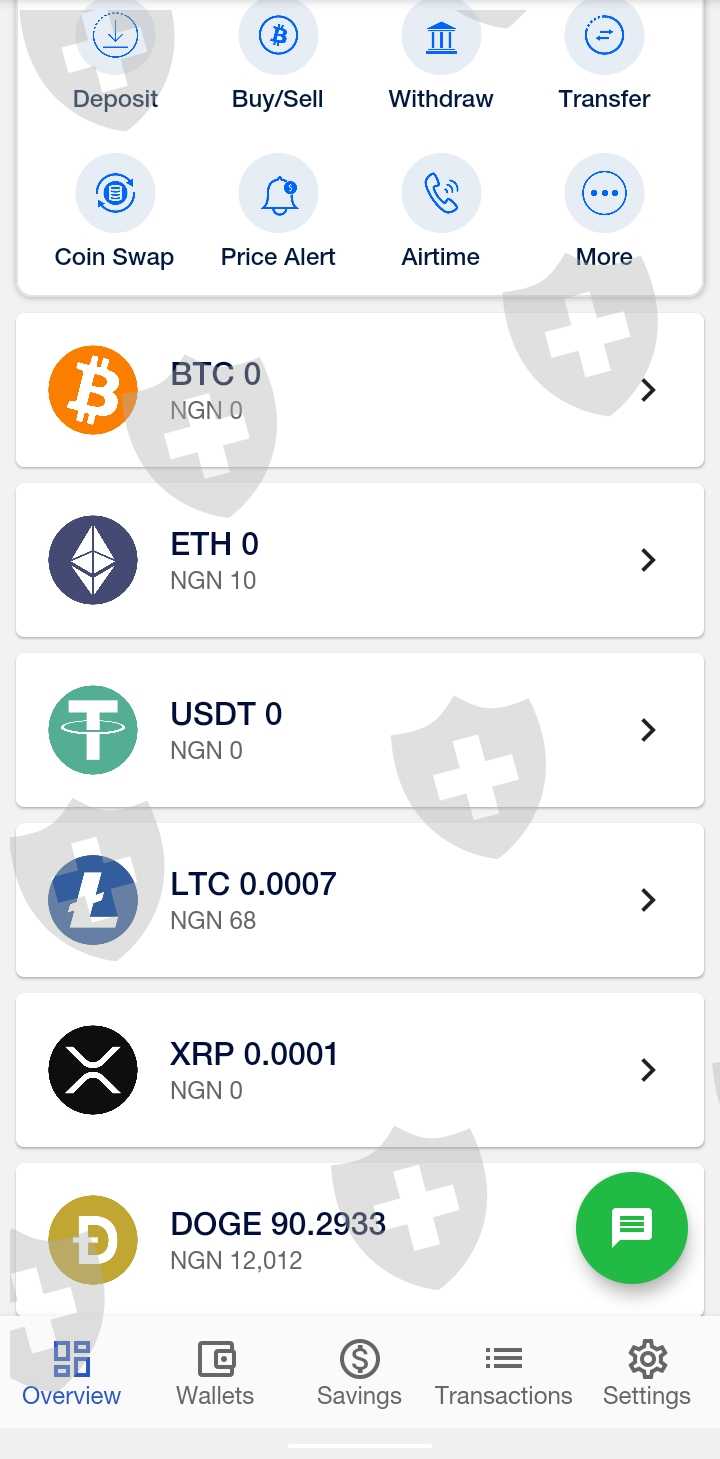Start a chat with the green message button
The image size is (720, 1459).
point(631,1227)
